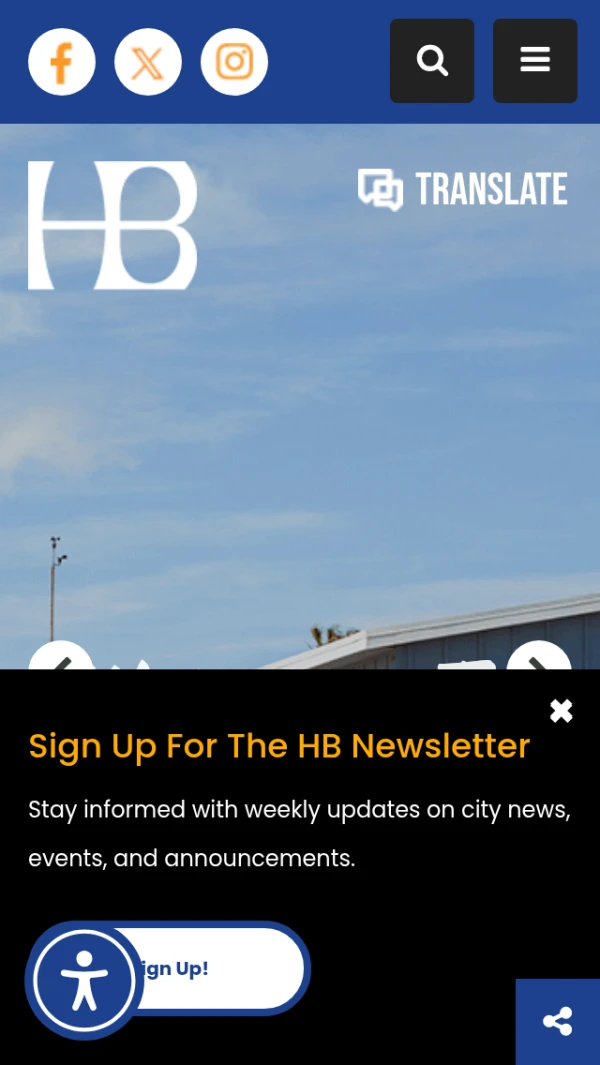This screenshot has width=600, height=1065.
Task: Open the accessibility options widget
Action: 84,981
